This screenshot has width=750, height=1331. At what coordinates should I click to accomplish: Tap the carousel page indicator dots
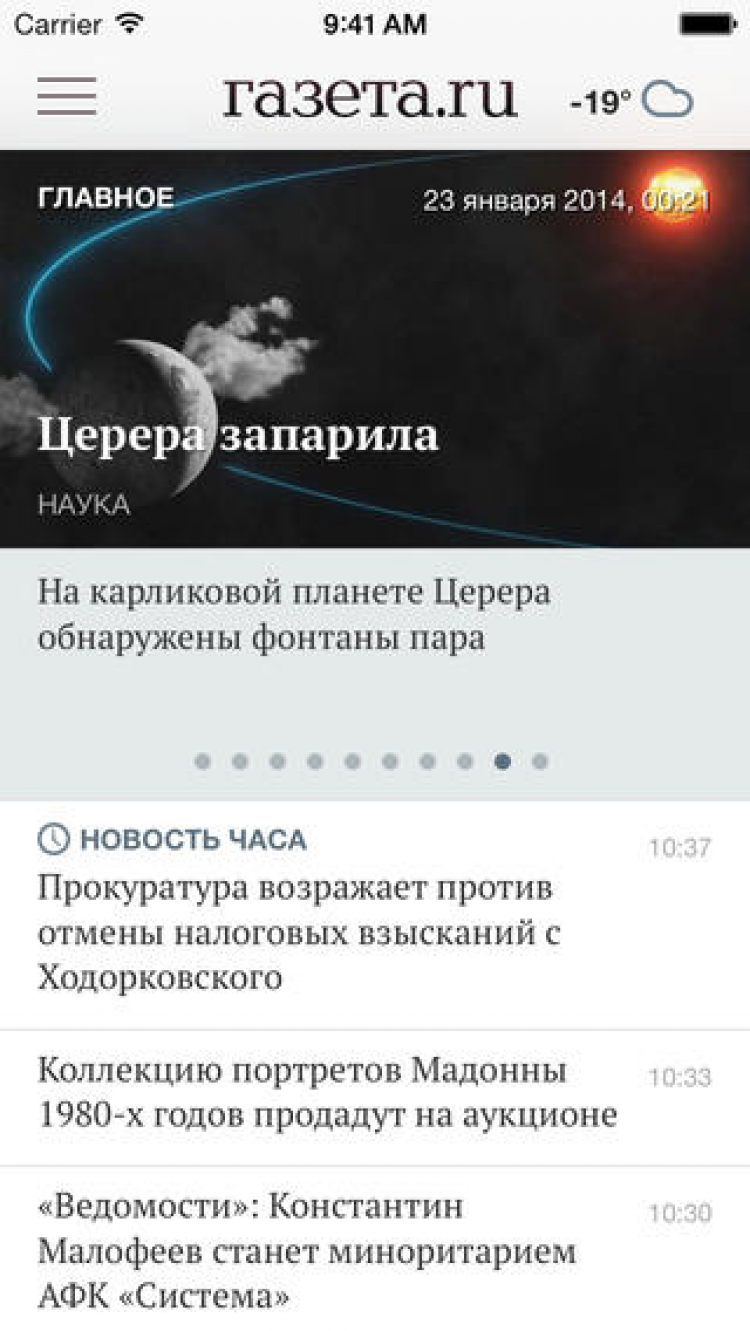[x=371, y=762]
